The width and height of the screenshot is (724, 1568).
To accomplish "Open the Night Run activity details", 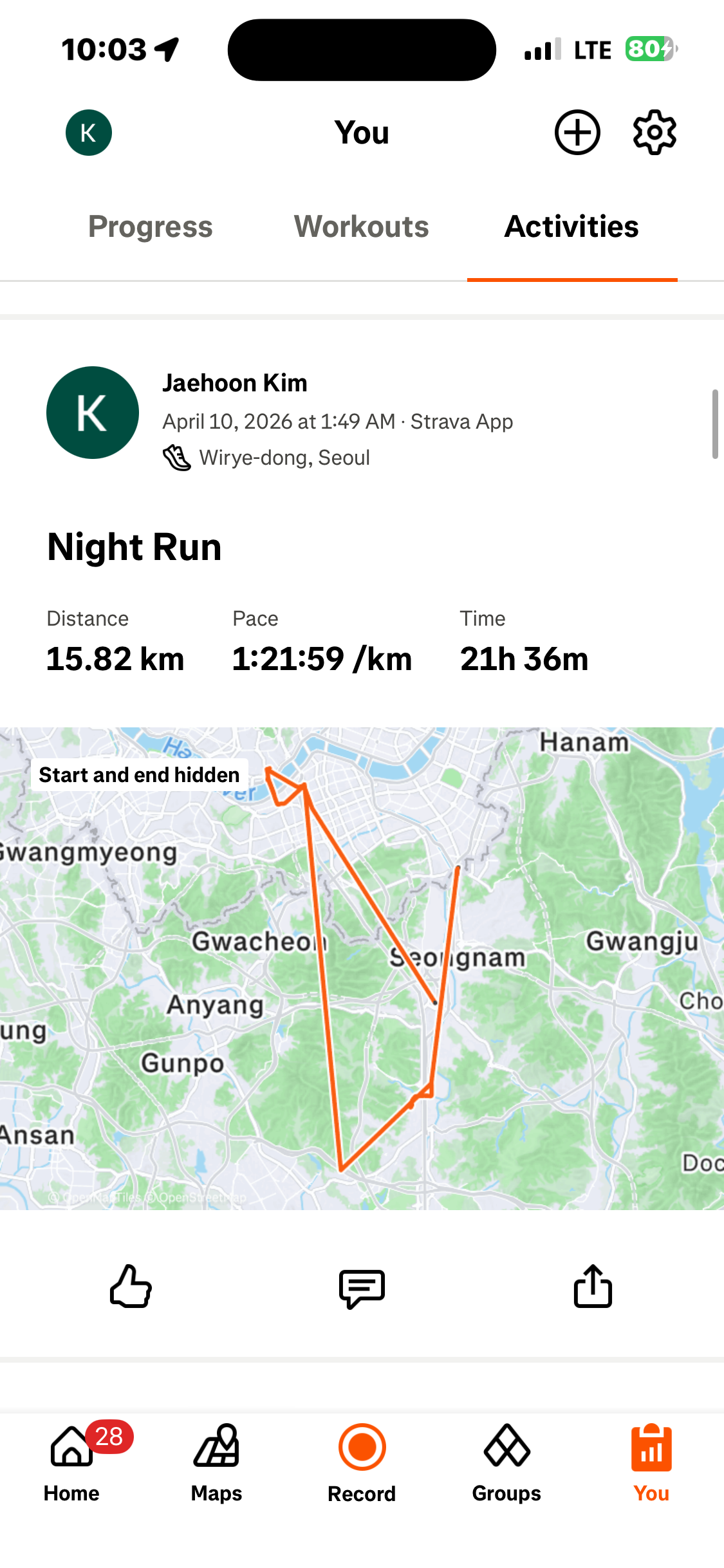I will [135, 547].
